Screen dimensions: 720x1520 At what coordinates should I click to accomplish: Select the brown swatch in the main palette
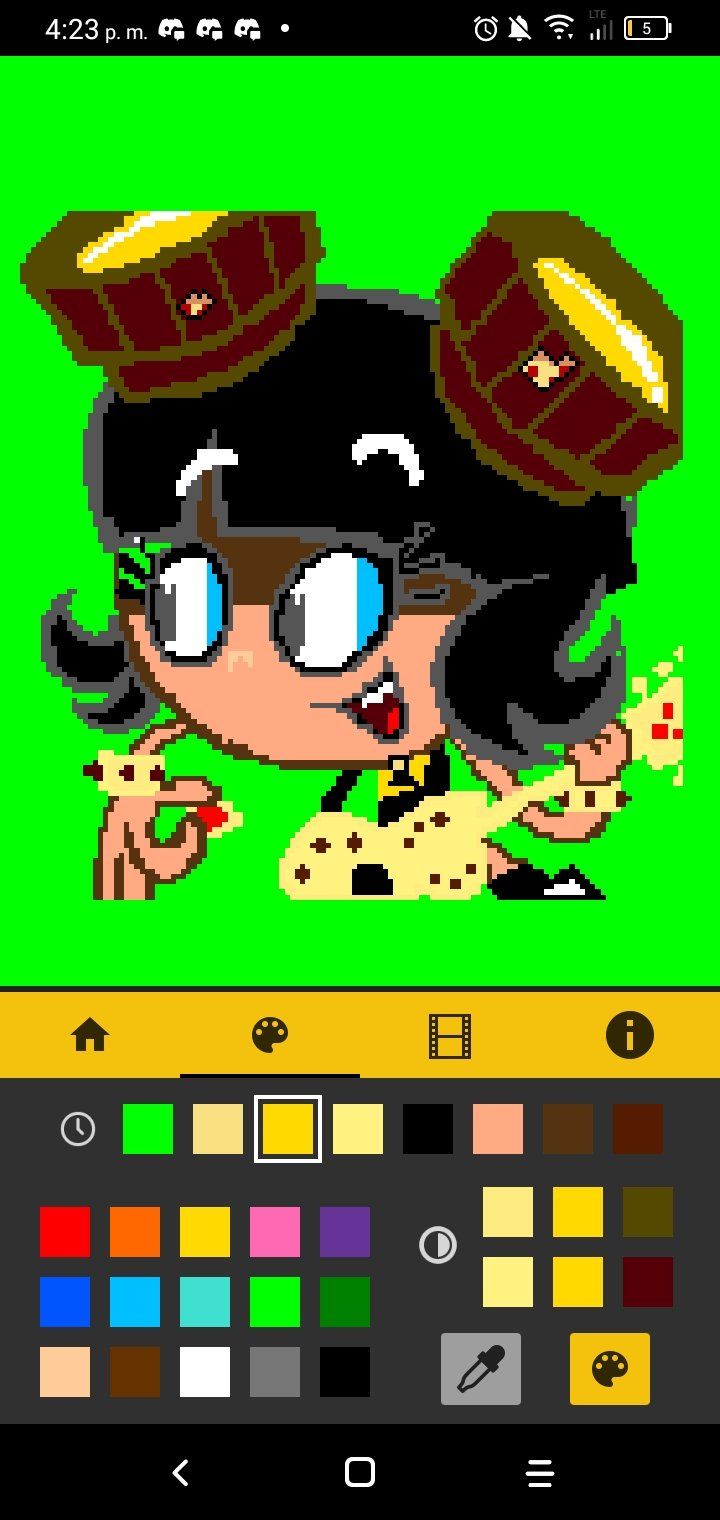click(135, 1372)
